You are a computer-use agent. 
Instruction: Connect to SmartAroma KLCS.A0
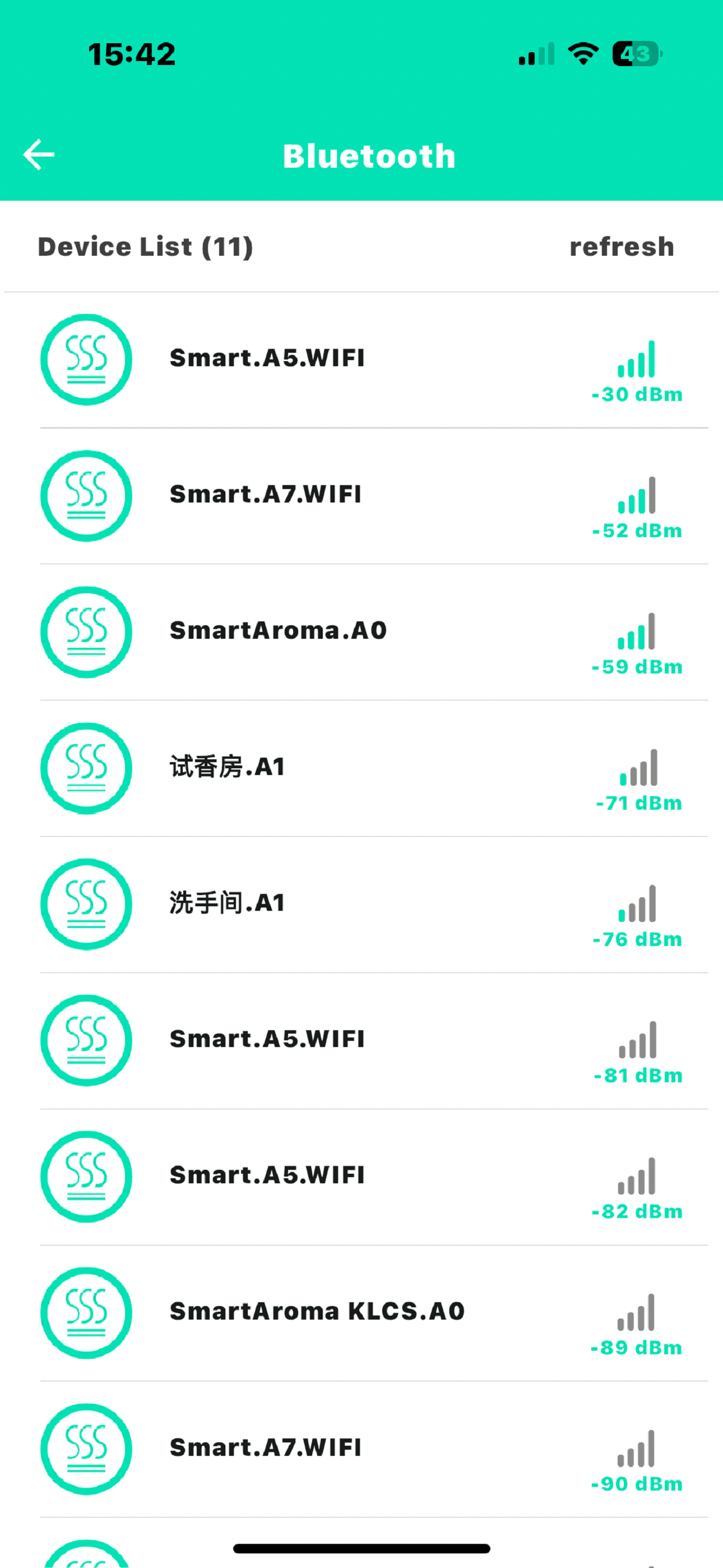coord(361,1313)
